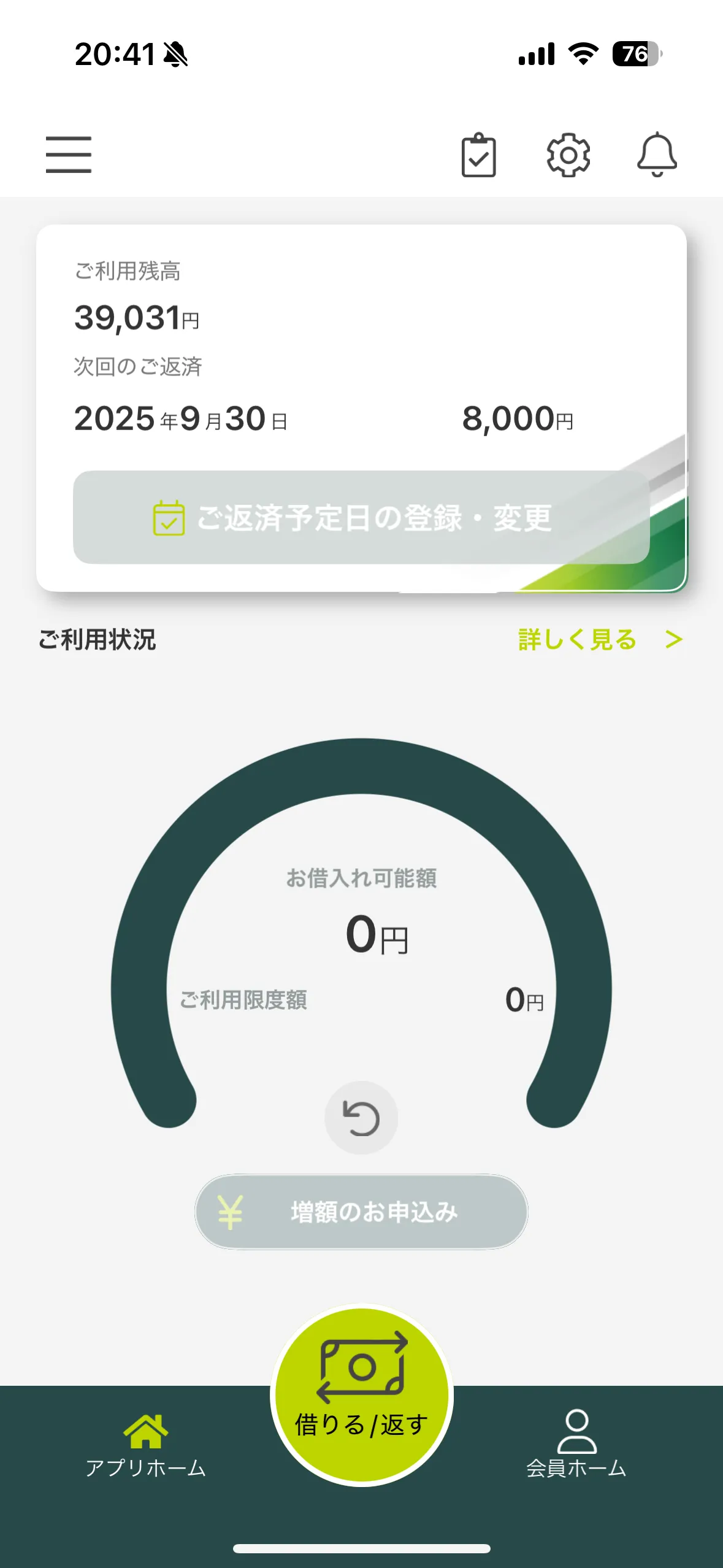Open 詳しく見る usage details link
The width and height of the screenshot is (723, 1568).
click(600, 640)
